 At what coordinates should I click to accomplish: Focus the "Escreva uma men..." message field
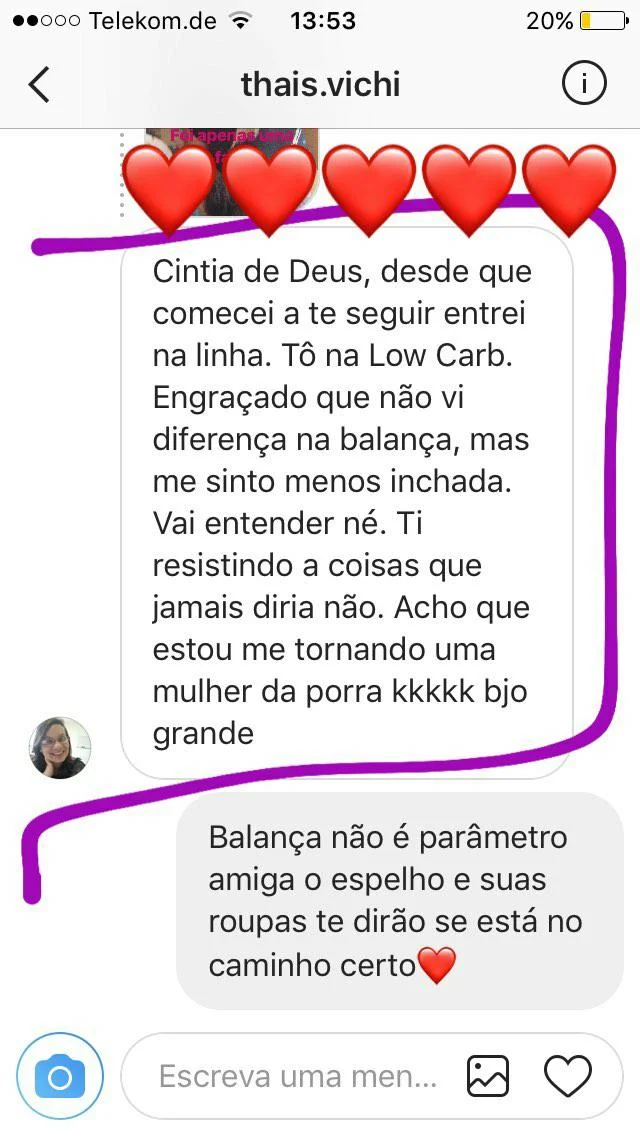coord(298,1077)
